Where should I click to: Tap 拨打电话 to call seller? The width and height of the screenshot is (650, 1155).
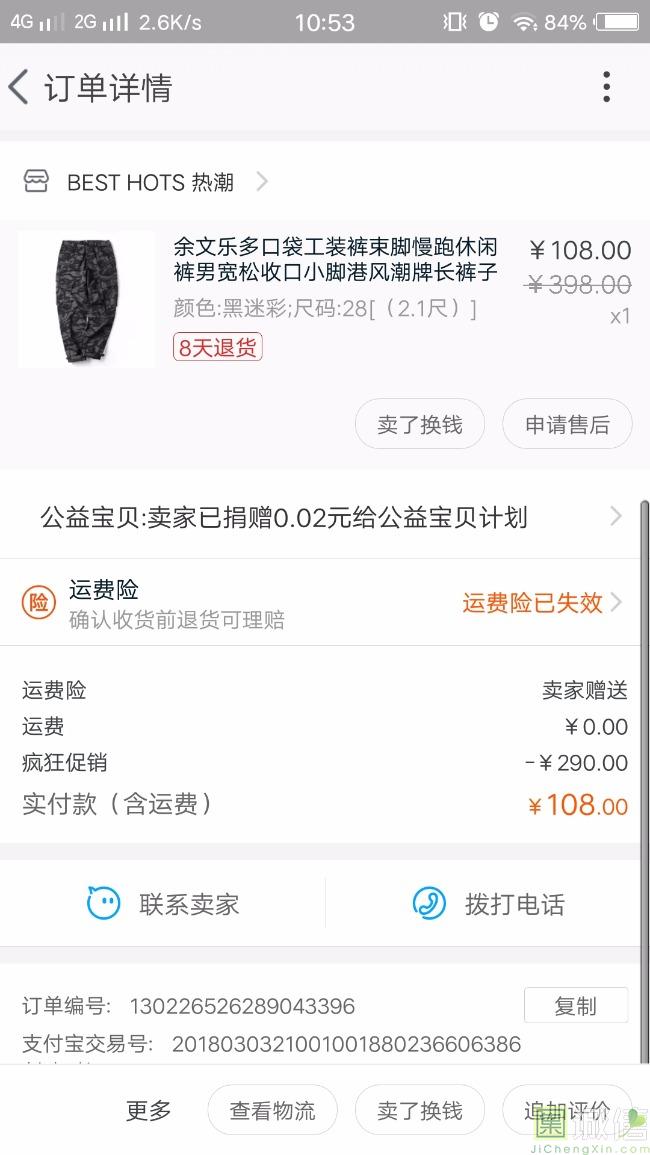(489, 904)
